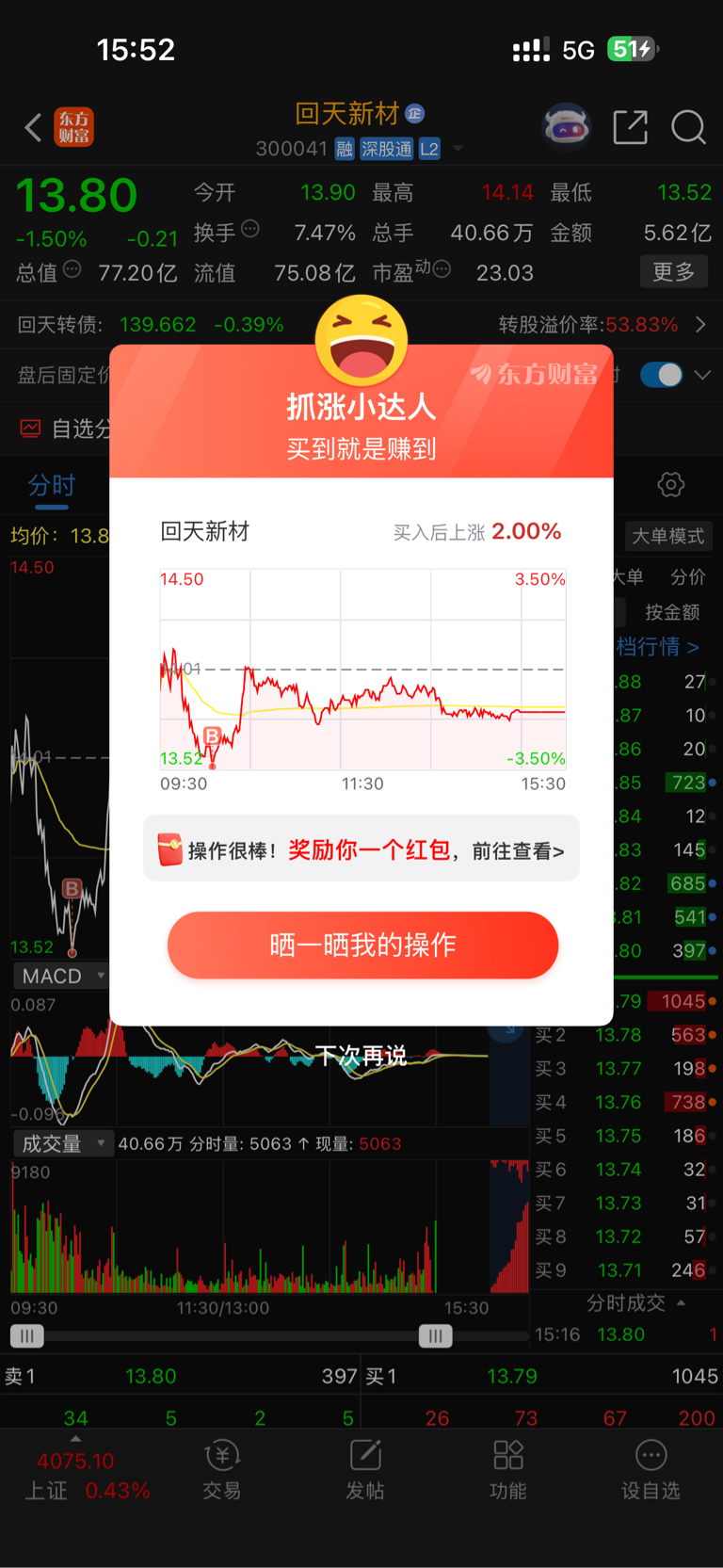Open the MACD indicator dropdown
This screenshot has height=1568, width=723.
62,976
